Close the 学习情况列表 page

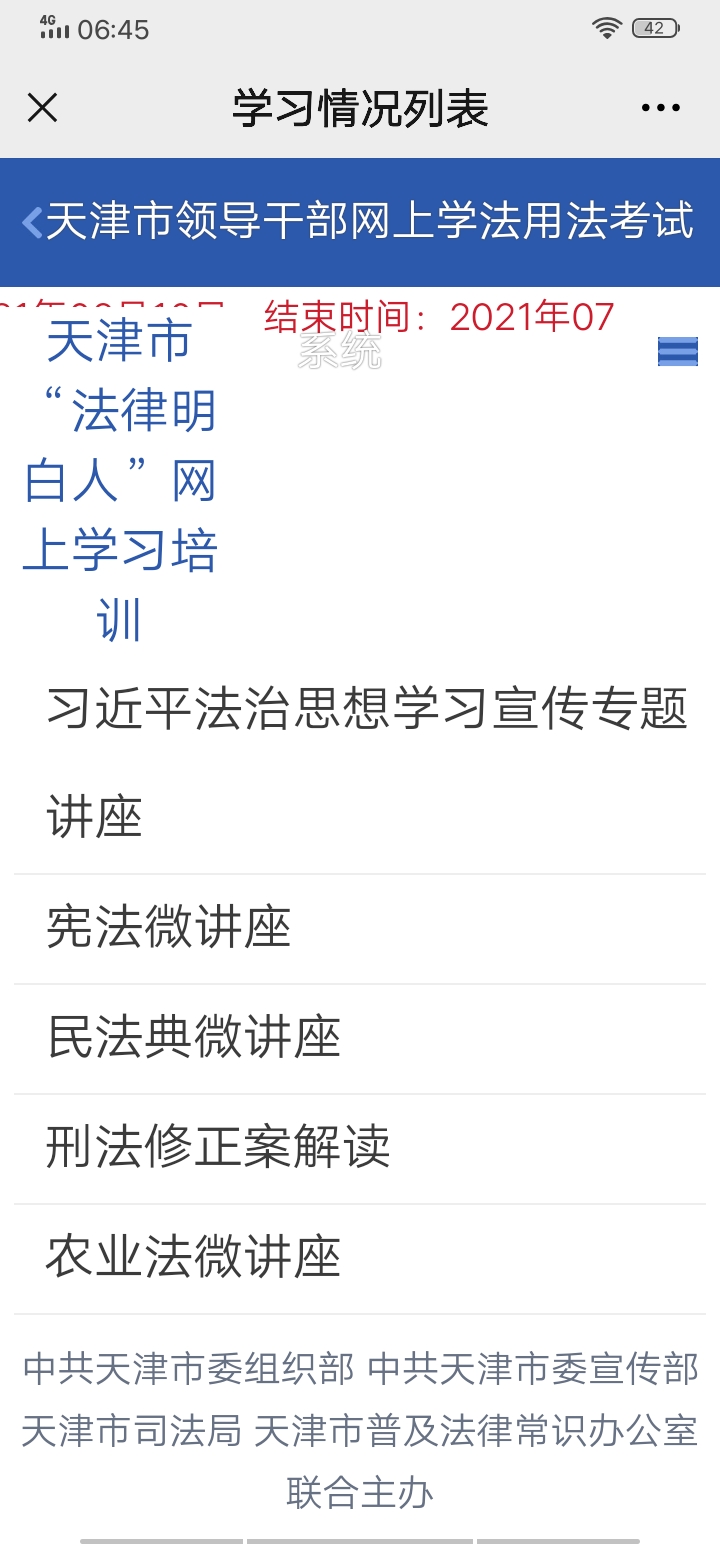pos(42,108)
